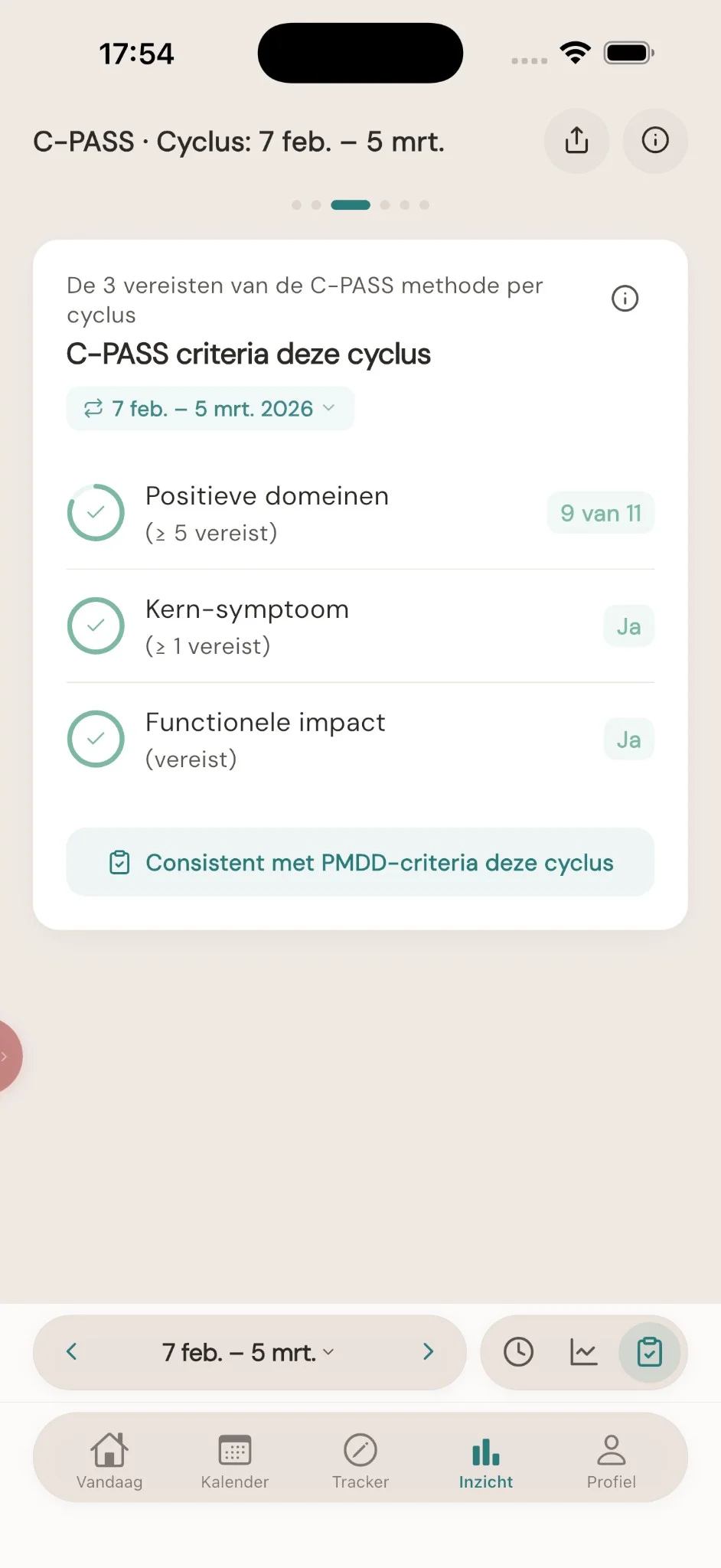Open the C-PASS method info icon in the card

(x=625, y=299)
